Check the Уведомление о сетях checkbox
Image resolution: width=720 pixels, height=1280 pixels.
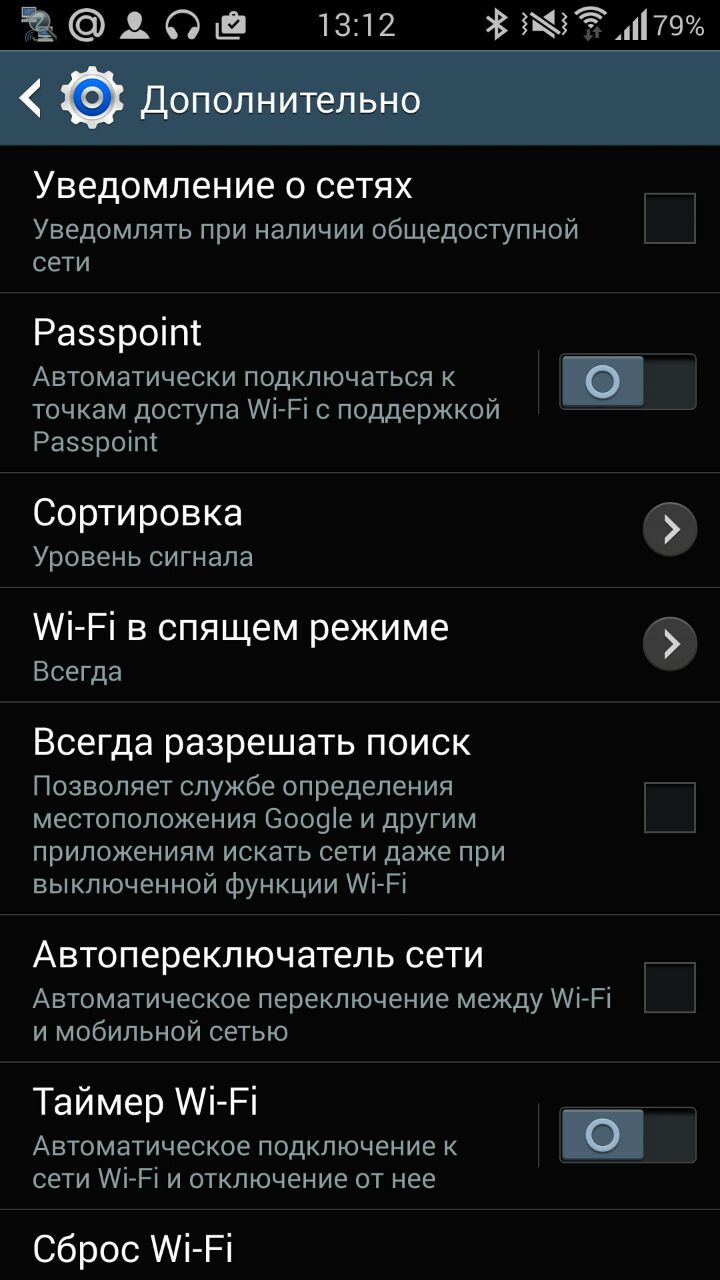tap(669, 219)
